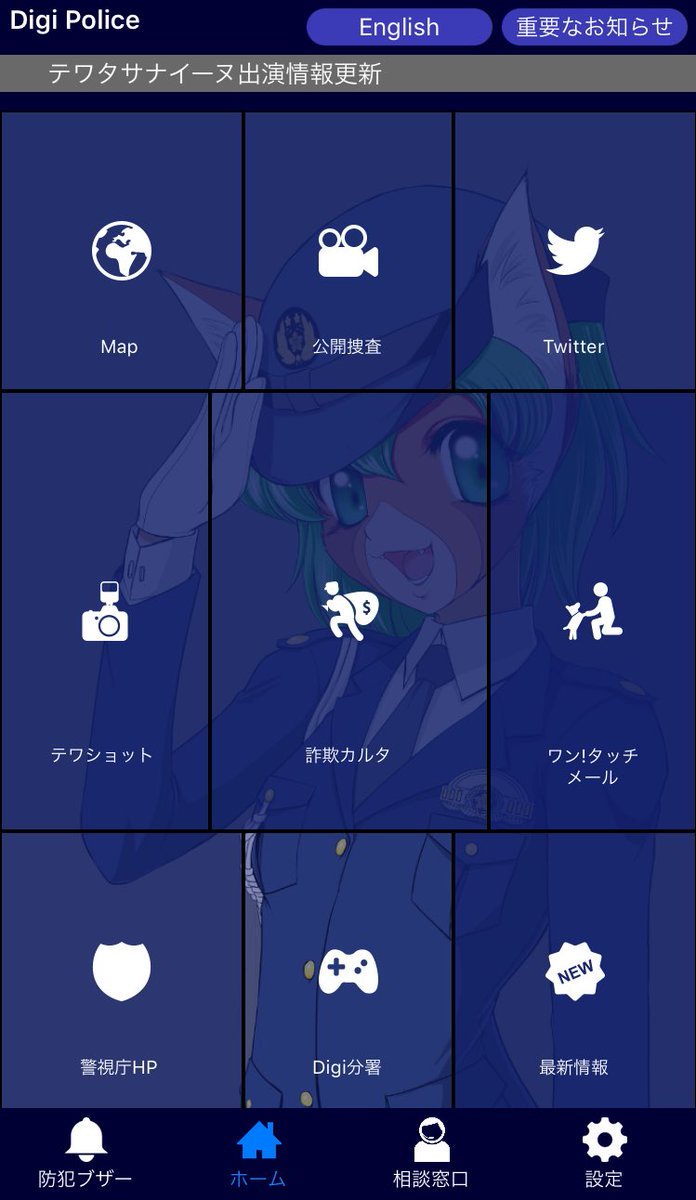Open the 設定 tab
The width and height of the screenshot is (696, 1200).
[x=604, y=1153]
